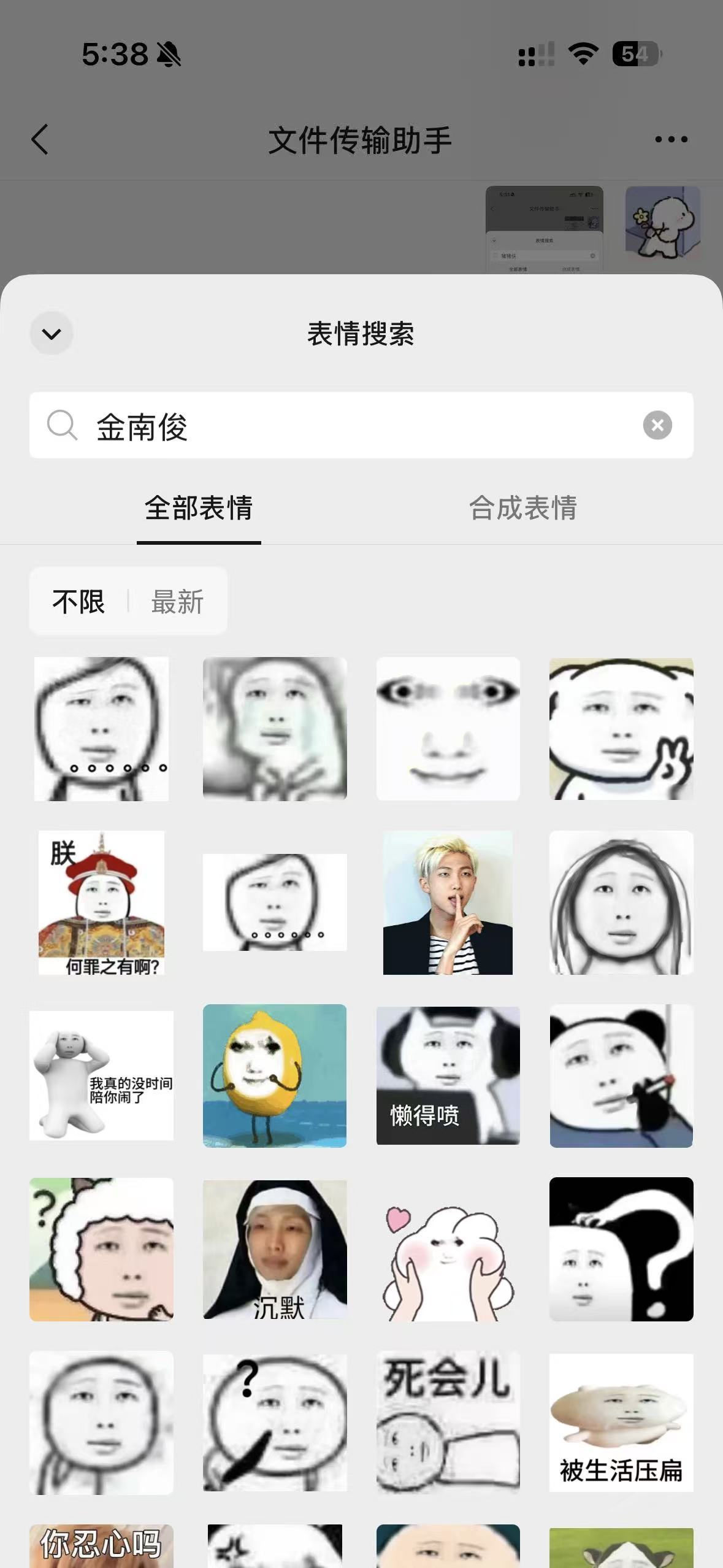Switch to the 合成表情 tab
The width and height of the screenshot is (723, 1568).
click(x=522, y=508)
